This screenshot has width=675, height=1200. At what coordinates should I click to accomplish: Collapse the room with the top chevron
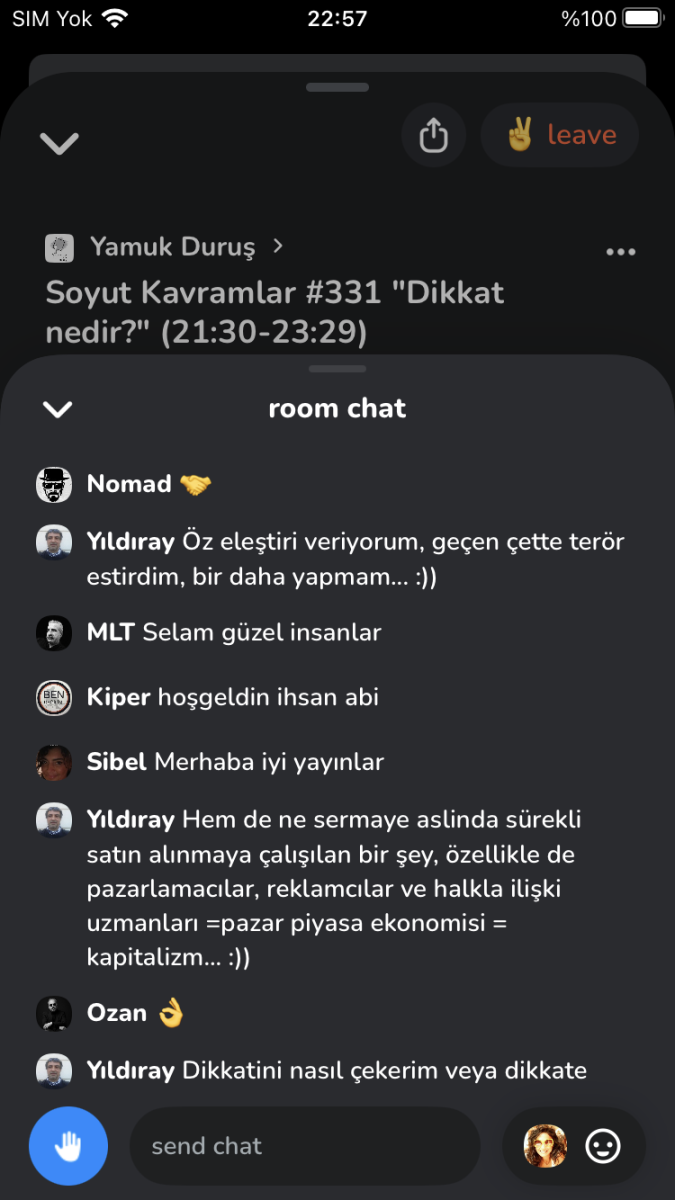(x=59, y=143)
